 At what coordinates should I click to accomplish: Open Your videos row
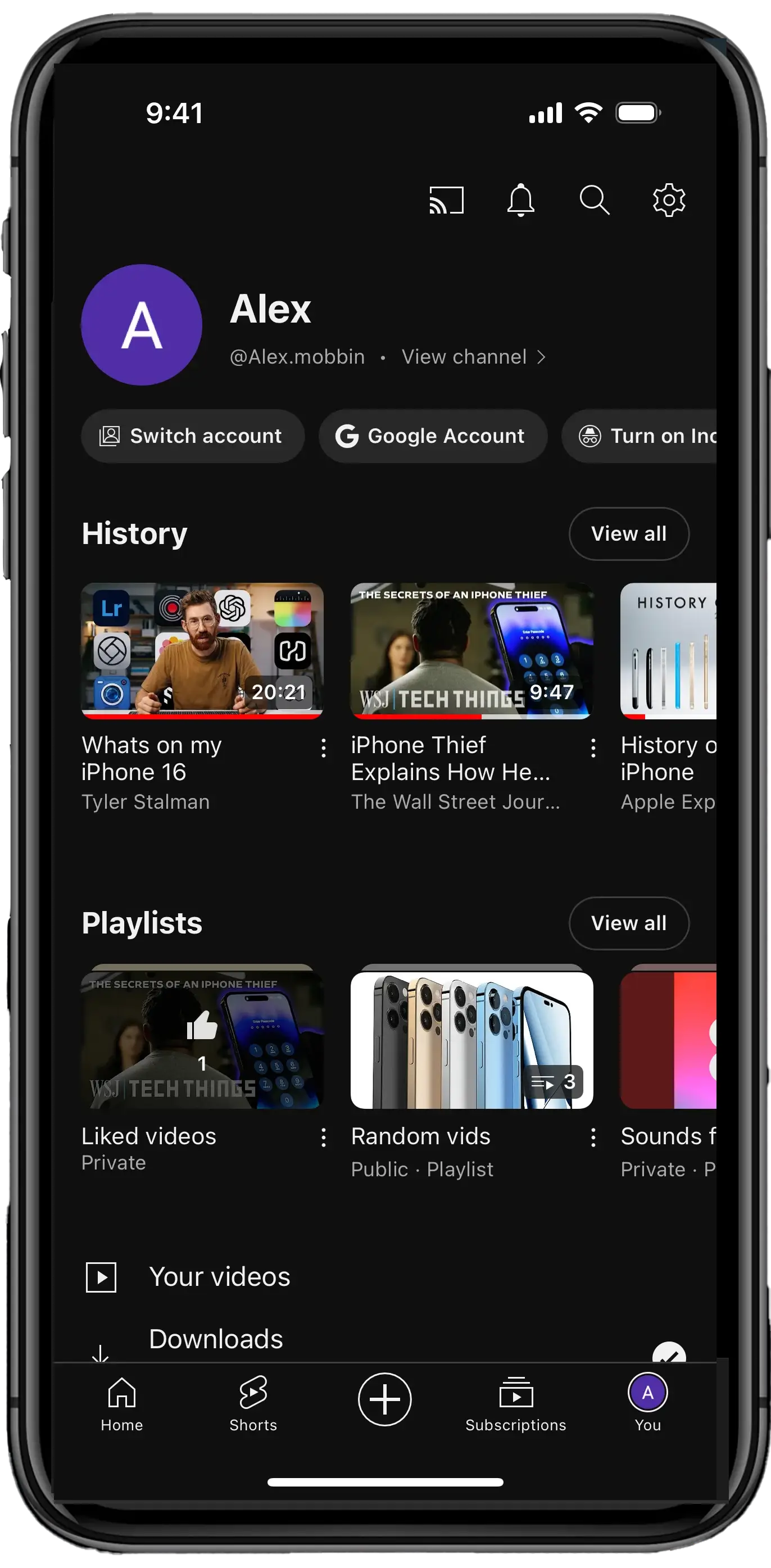point(384,1276)
